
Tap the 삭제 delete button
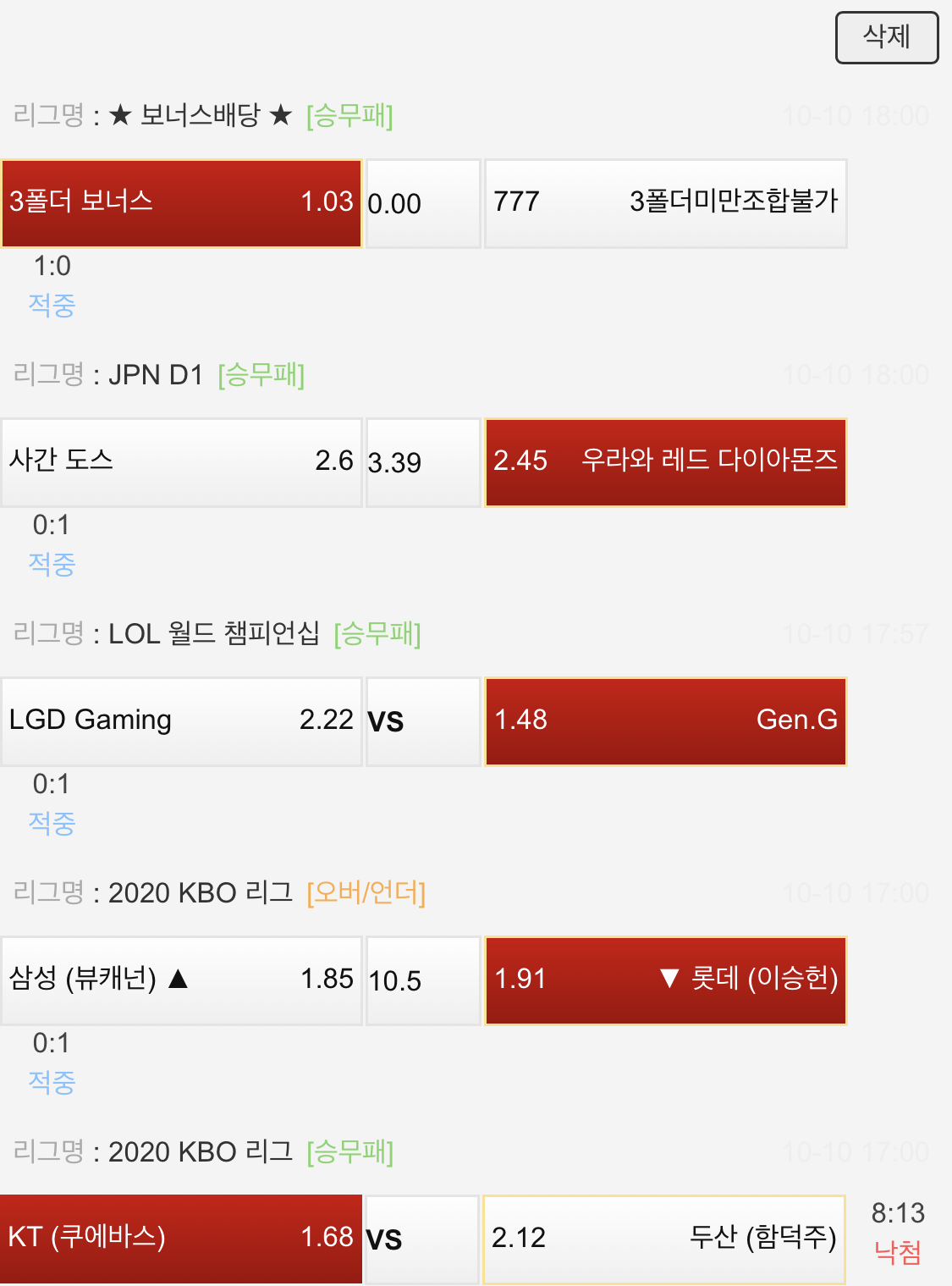[886, 37]
